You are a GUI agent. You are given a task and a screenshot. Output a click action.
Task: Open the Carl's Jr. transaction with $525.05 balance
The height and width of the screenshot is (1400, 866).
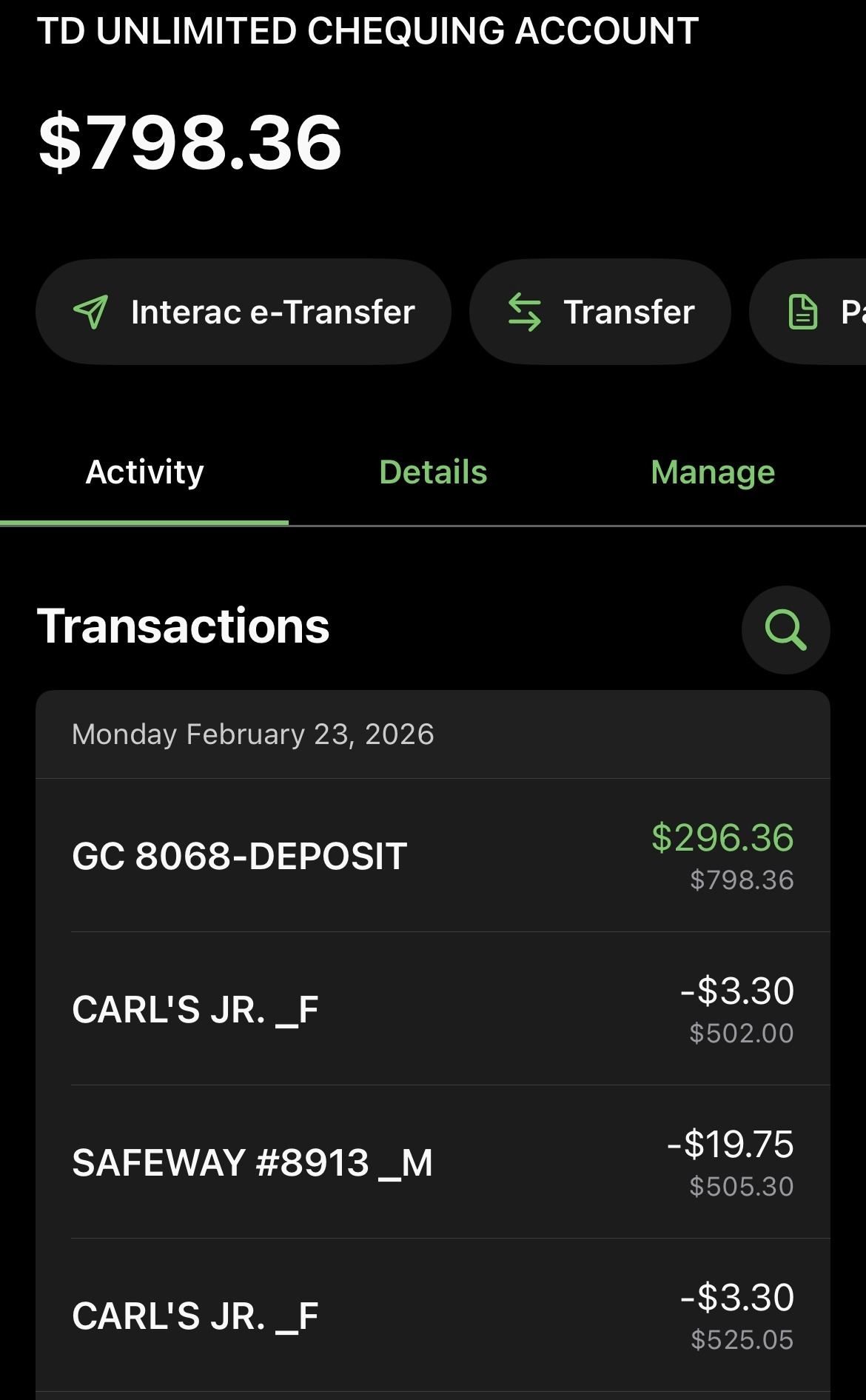pos(432,1316)
